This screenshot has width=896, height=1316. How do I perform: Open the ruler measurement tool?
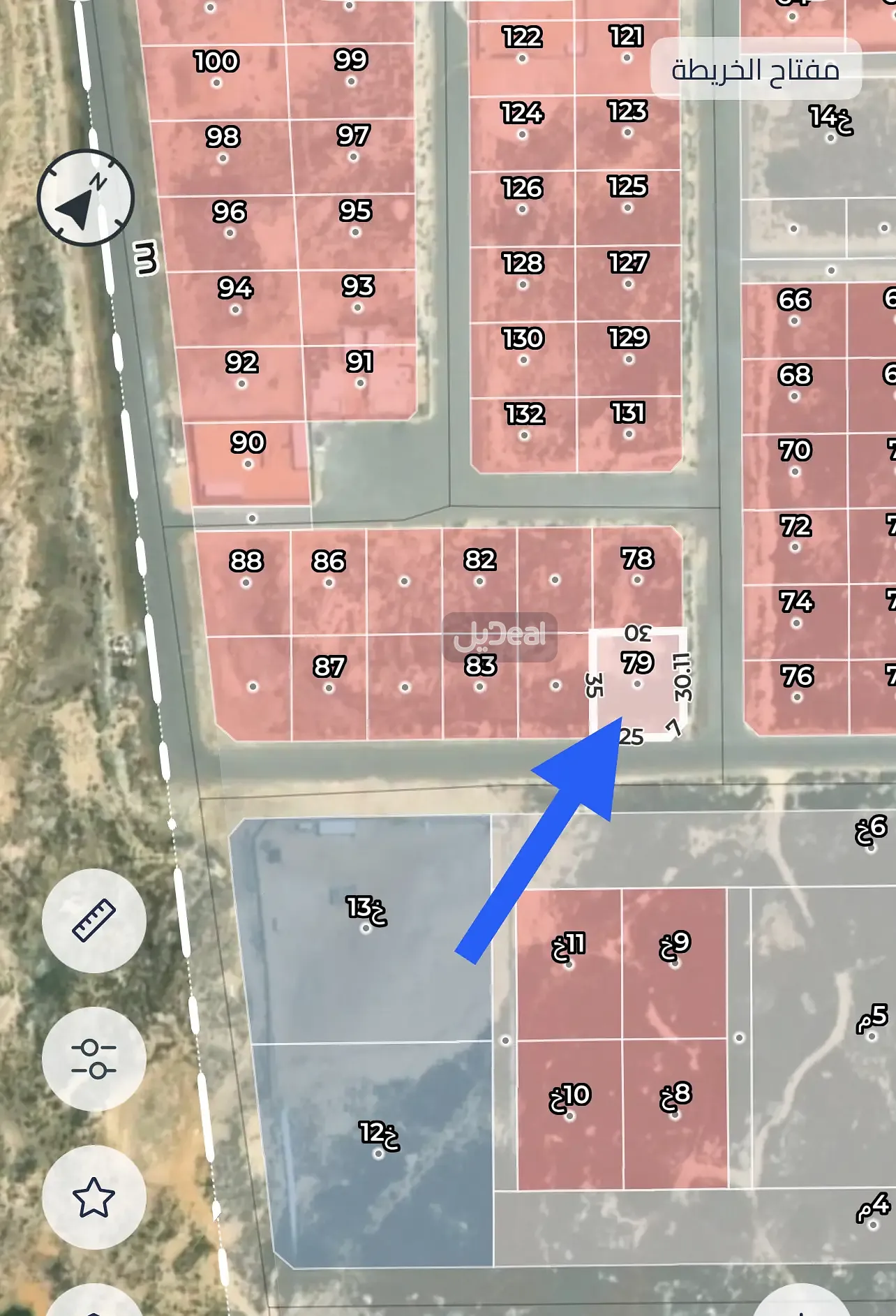click(94, 920)
